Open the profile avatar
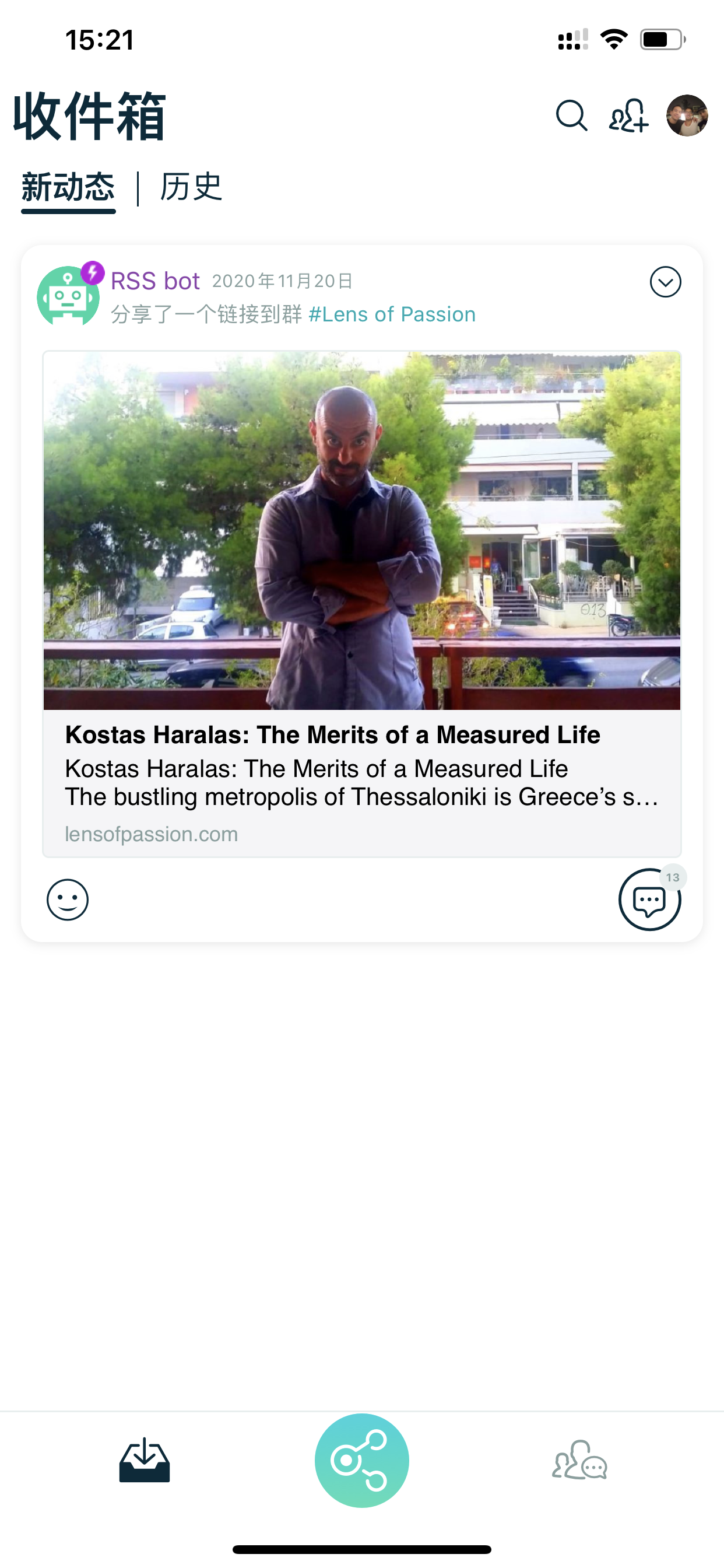The image size is (724, 1568). [x=687, y=116]
